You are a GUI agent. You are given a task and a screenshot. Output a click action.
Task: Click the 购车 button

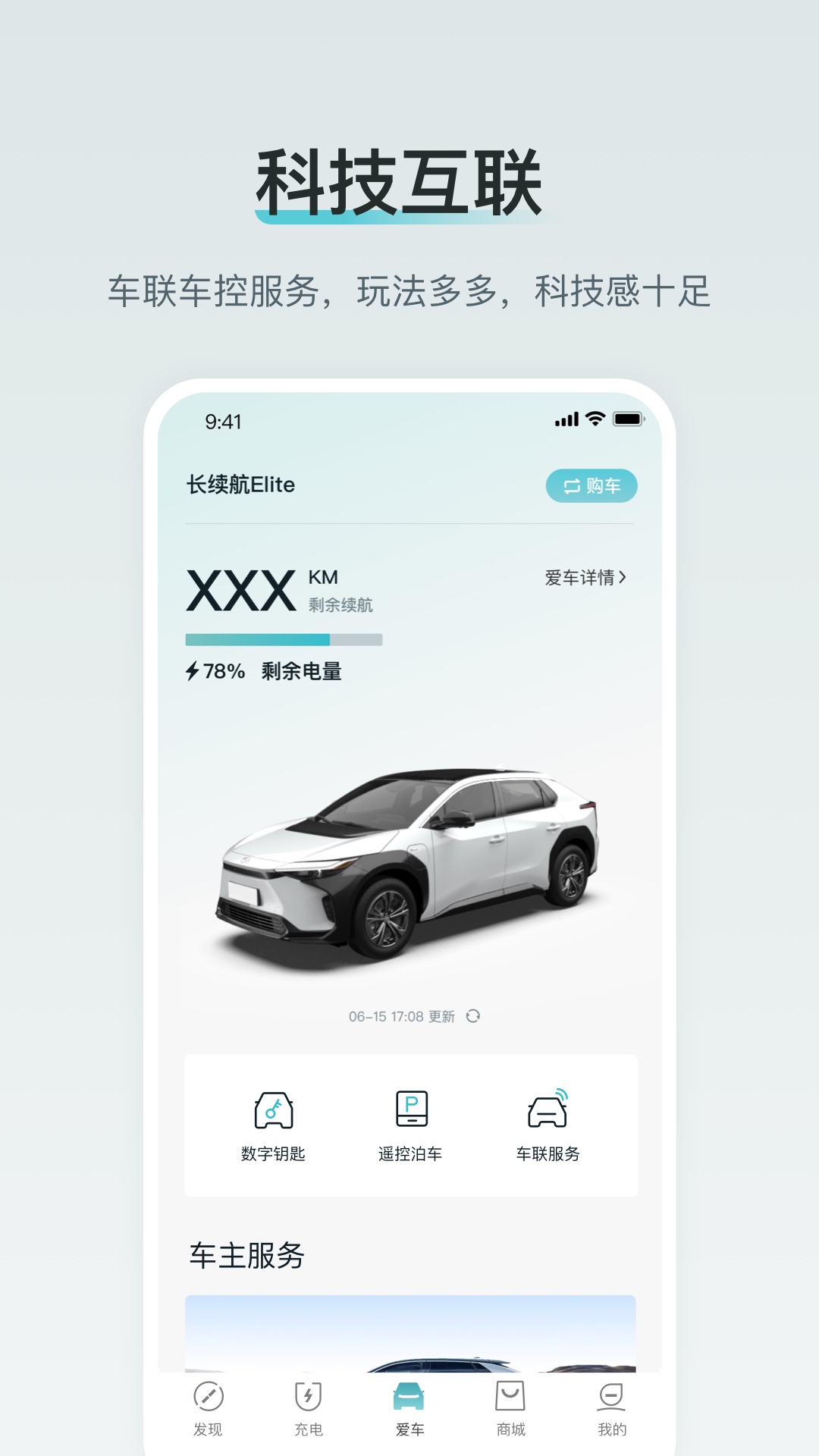pyautogui.click(x=592, y=485)
